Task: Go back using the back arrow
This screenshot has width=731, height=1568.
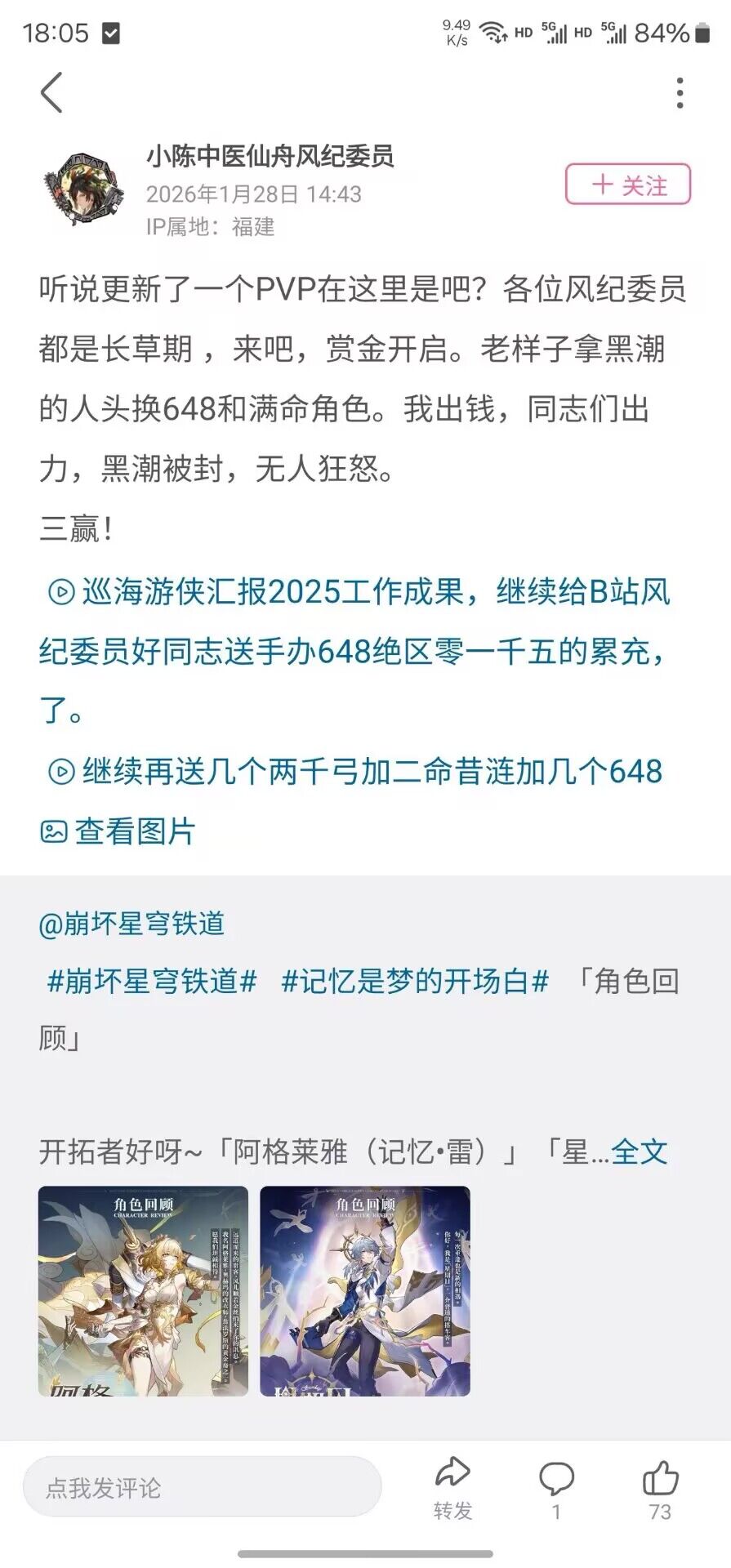Action: coord(51,92)
